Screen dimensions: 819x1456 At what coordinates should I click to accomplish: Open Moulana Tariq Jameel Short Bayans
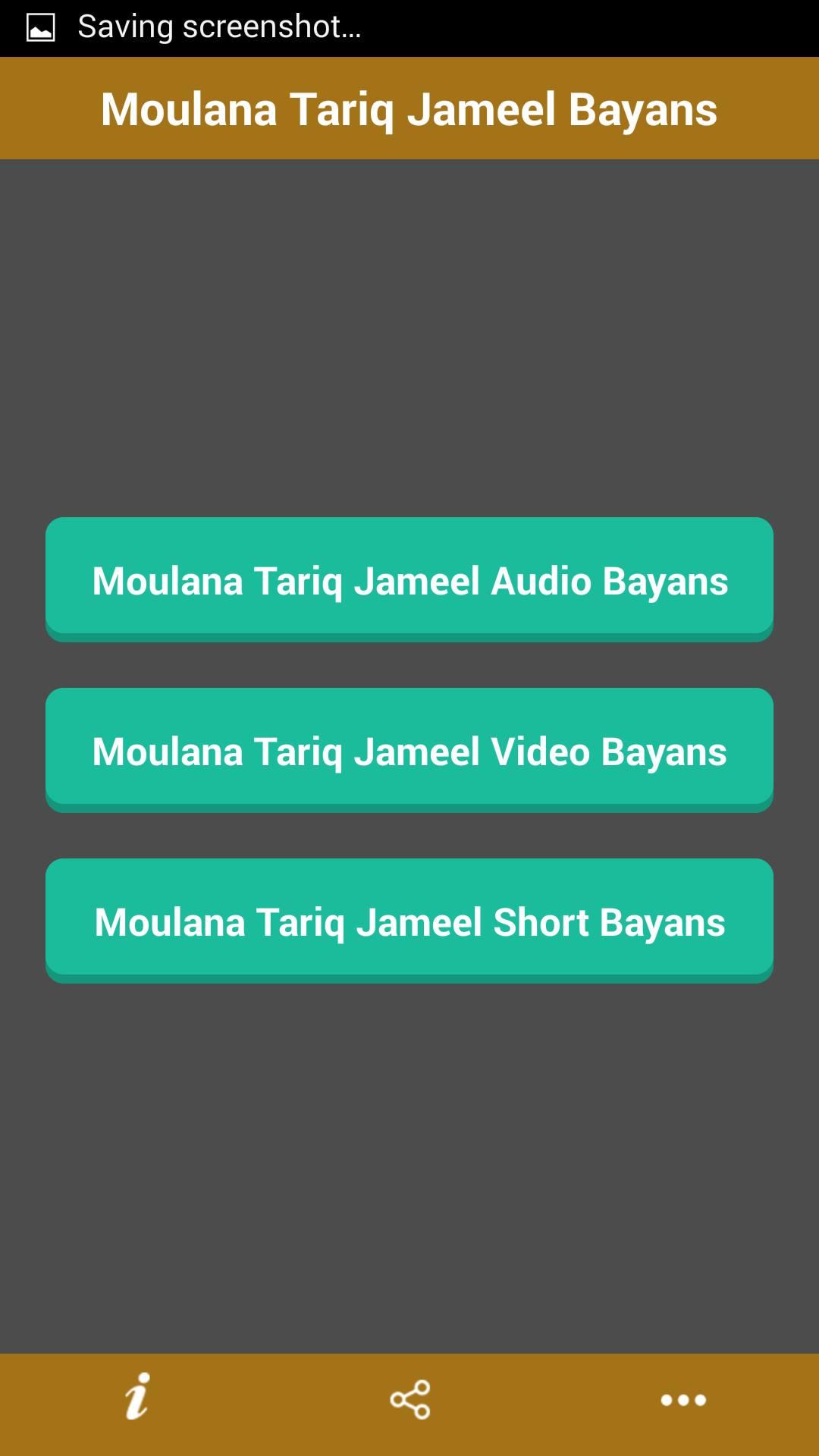click(409, 920)
